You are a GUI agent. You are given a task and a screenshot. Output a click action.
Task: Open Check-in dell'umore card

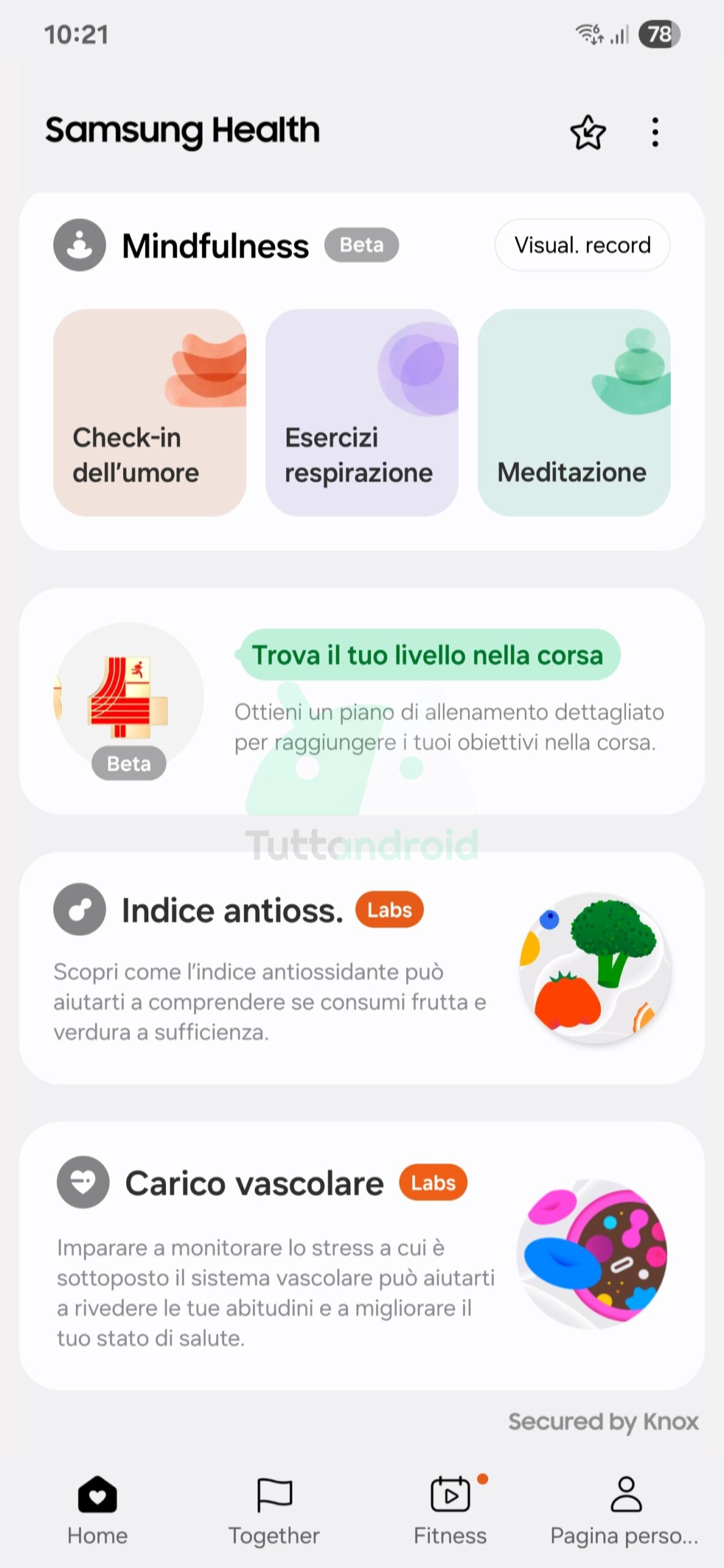tap(149, 412)
